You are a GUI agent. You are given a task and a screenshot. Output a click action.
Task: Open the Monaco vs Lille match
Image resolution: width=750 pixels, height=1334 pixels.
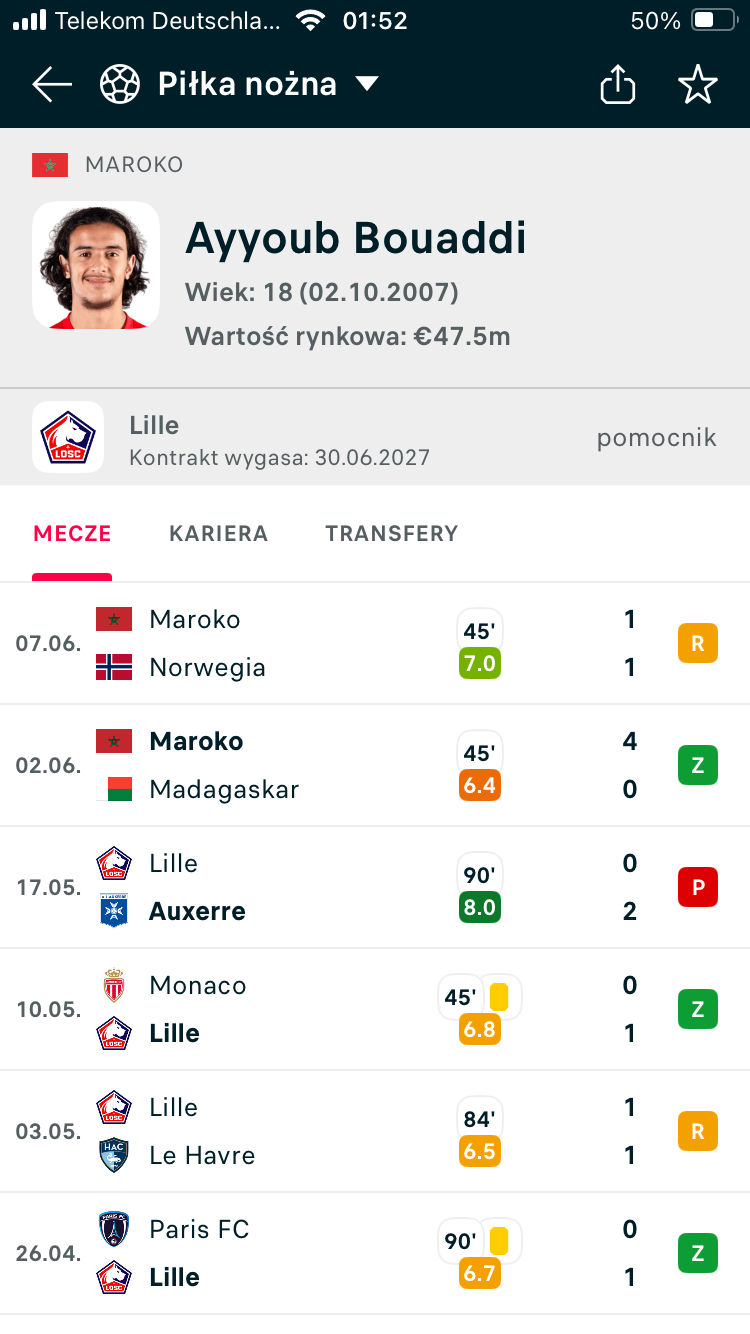(375, 1009)
